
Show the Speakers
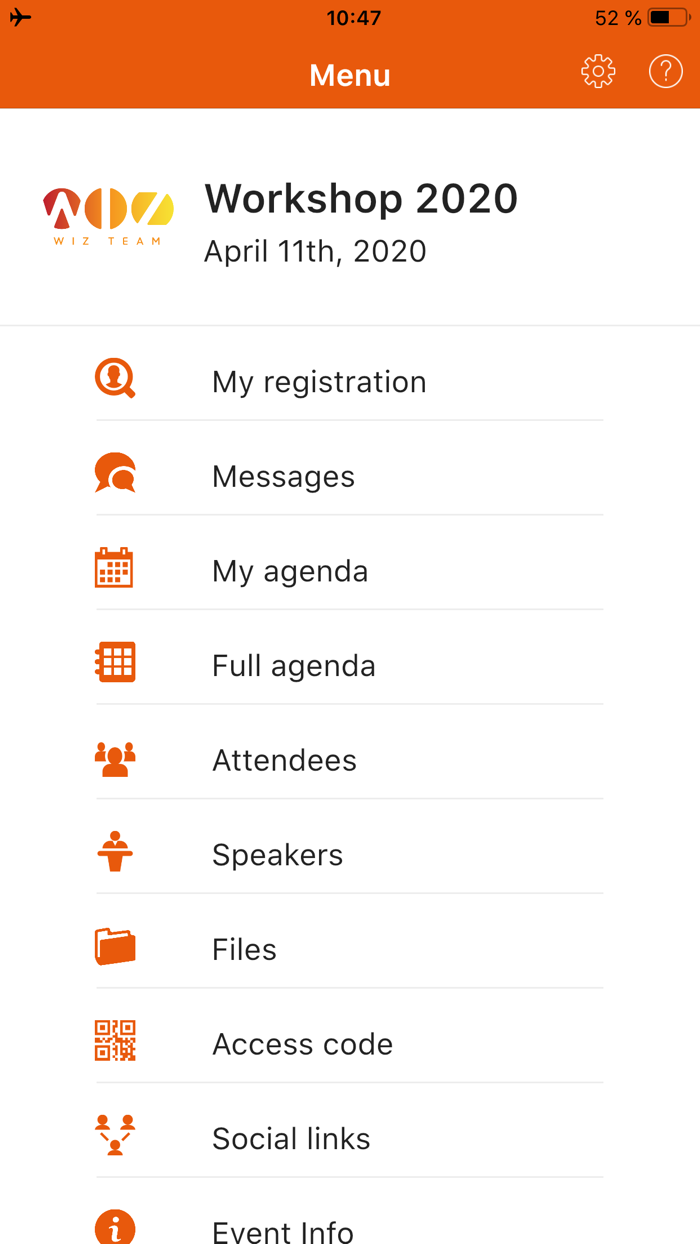[x=277, y=855]
